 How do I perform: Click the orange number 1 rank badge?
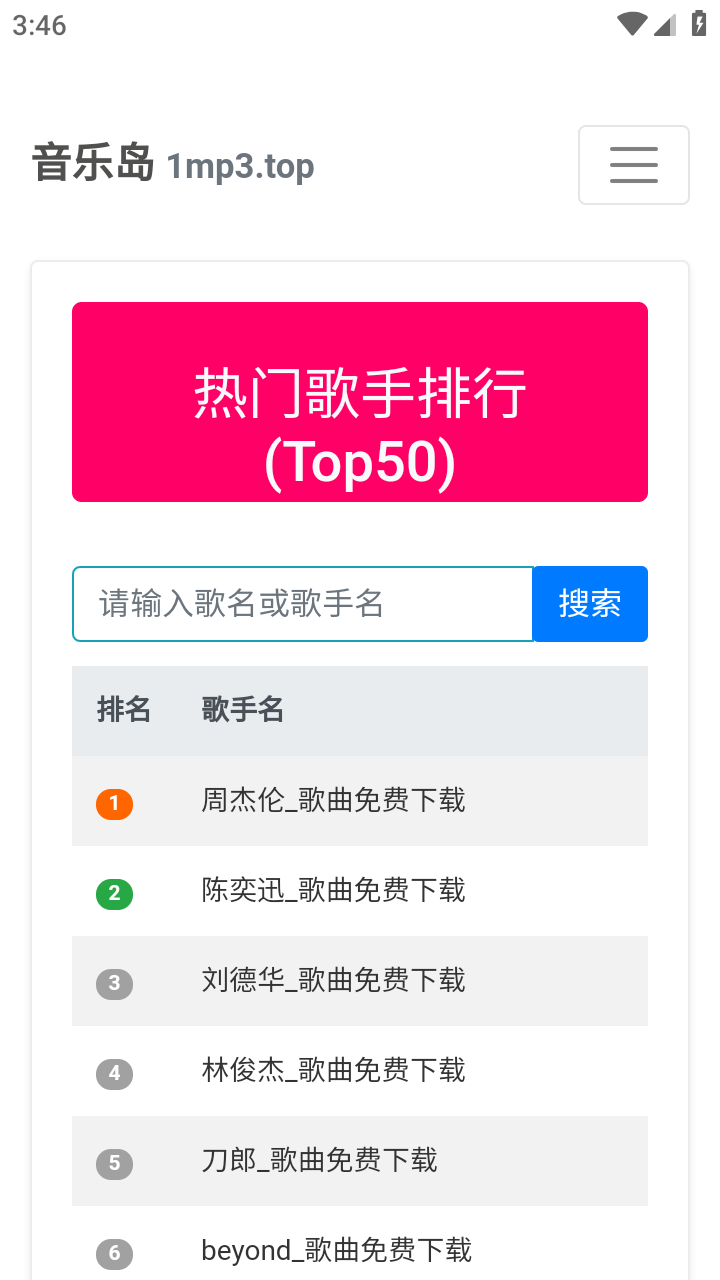click(114, 803)
